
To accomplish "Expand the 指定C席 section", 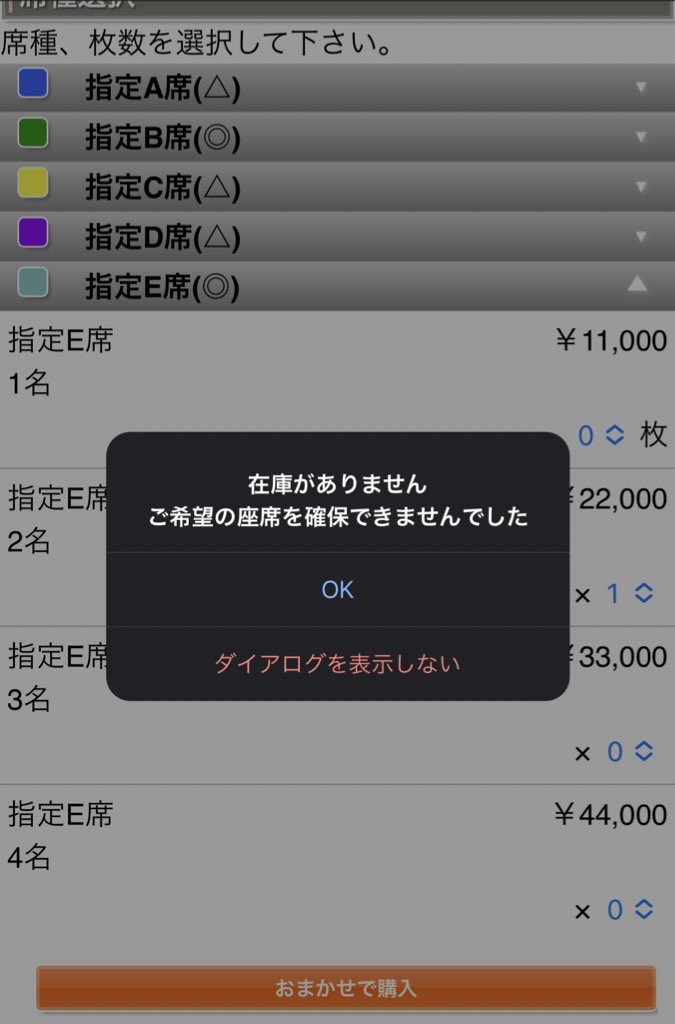I will (x=337, y=187).
